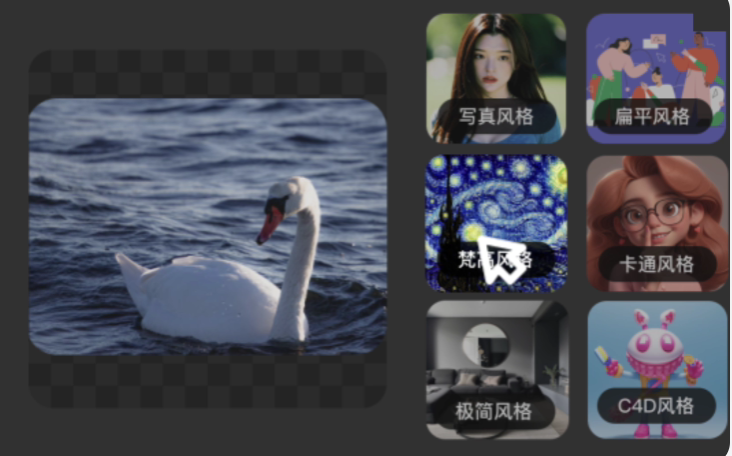Tap the swan image preview
Viewport: 732px width, 456px height.
click(x=207, y=226)
